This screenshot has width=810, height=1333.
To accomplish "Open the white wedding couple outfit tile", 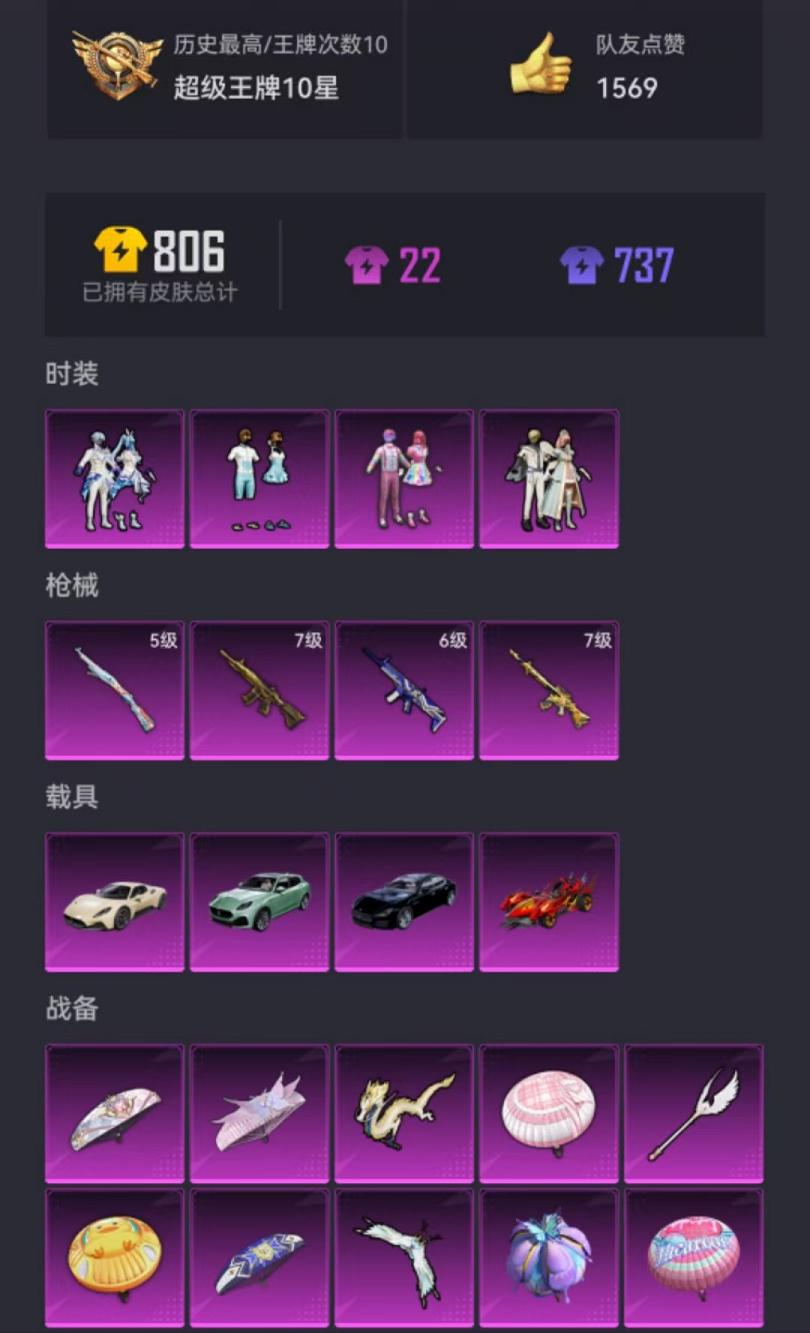I will pos(549,478).
